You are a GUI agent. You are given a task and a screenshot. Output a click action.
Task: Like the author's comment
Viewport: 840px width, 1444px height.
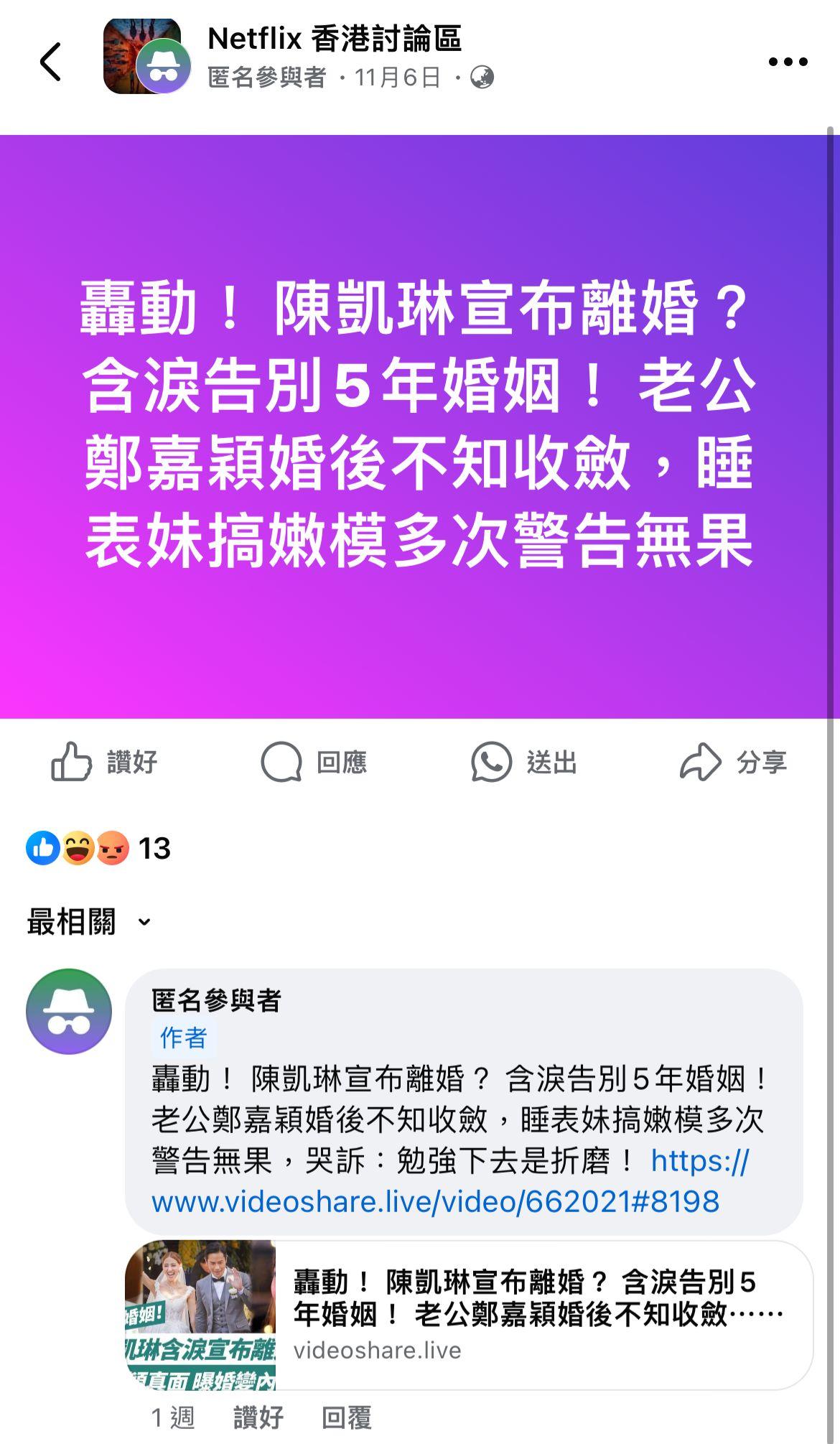click(258, 1417)
